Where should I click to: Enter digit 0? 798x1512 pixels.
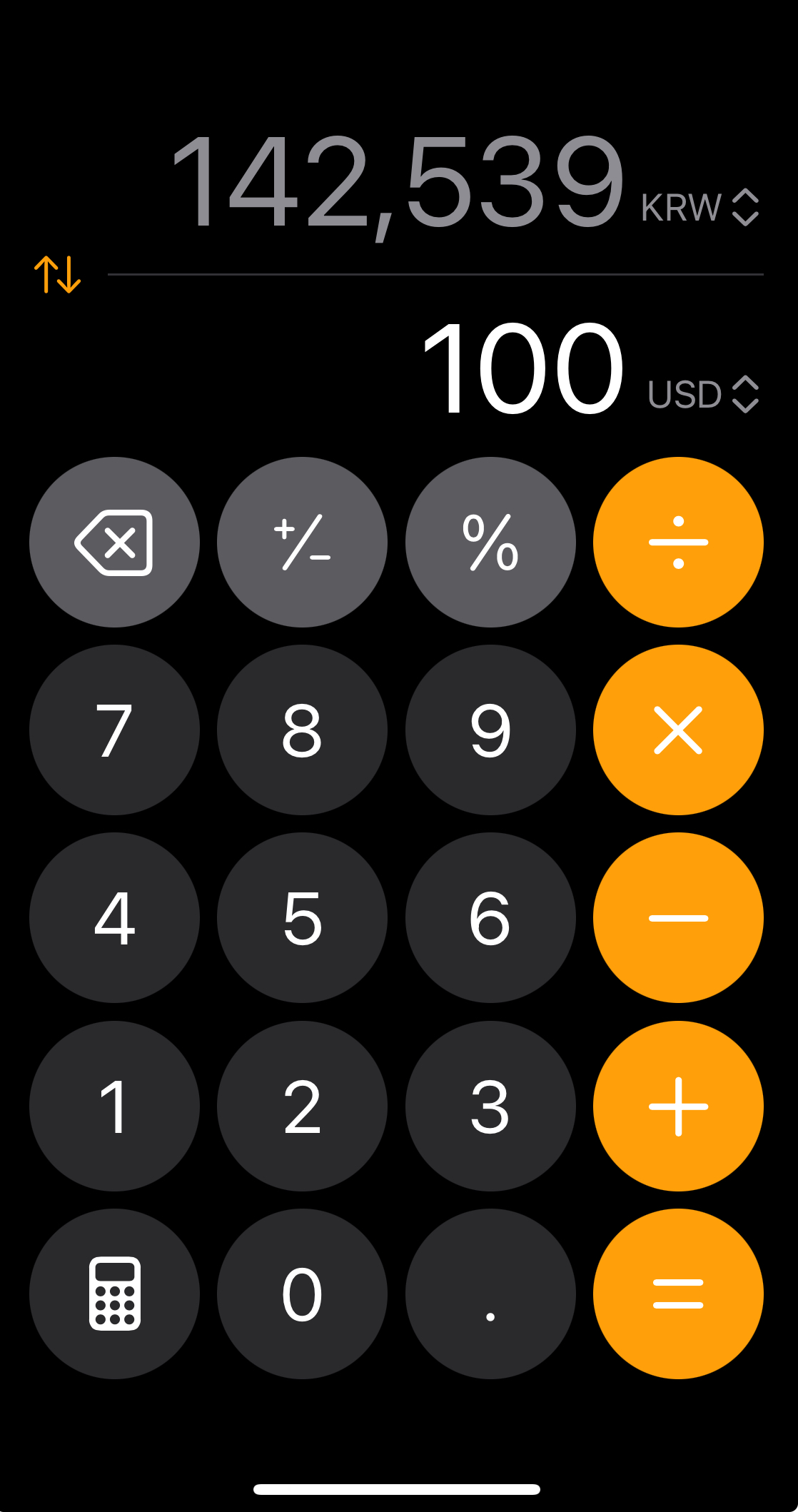(302, 1294)
